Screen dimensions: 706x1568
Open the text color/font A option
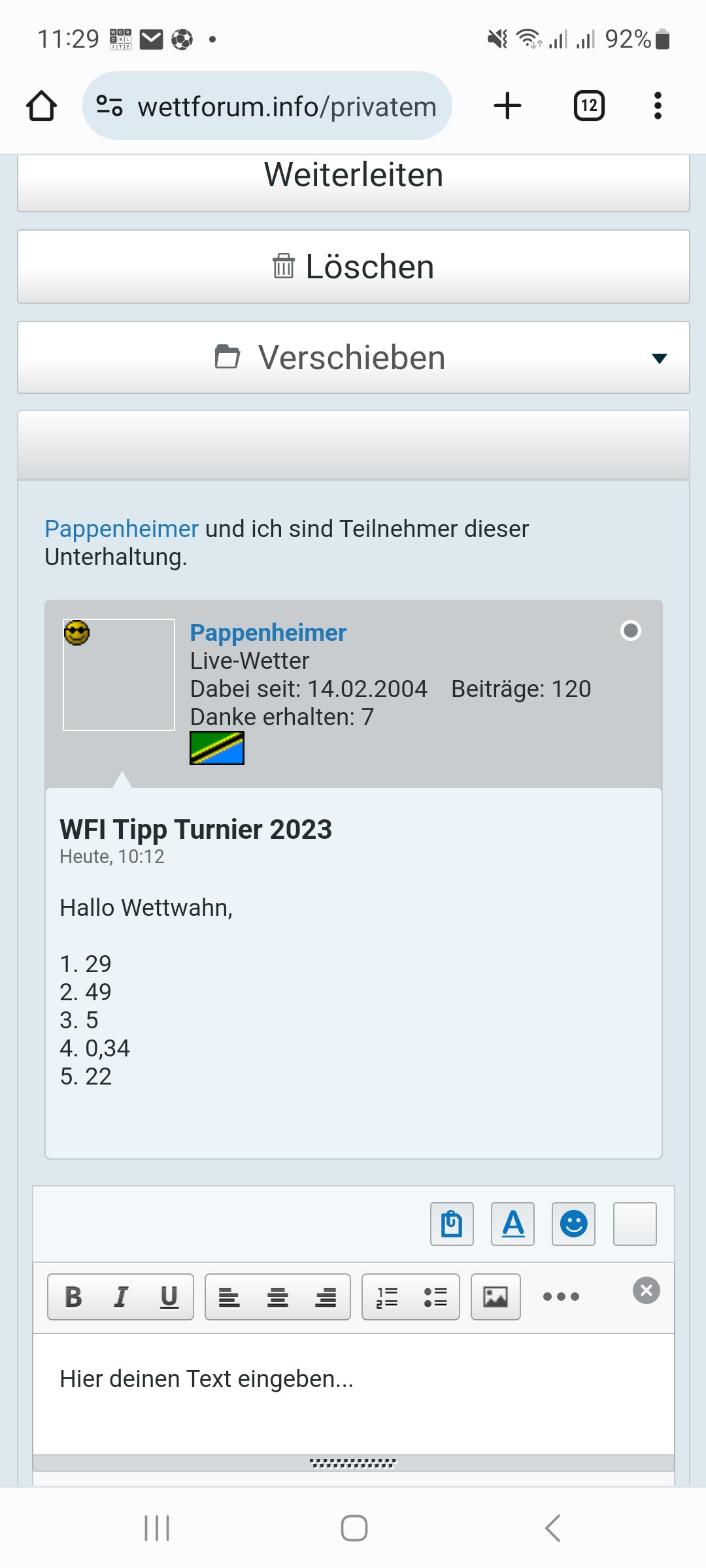[513, 1224]
